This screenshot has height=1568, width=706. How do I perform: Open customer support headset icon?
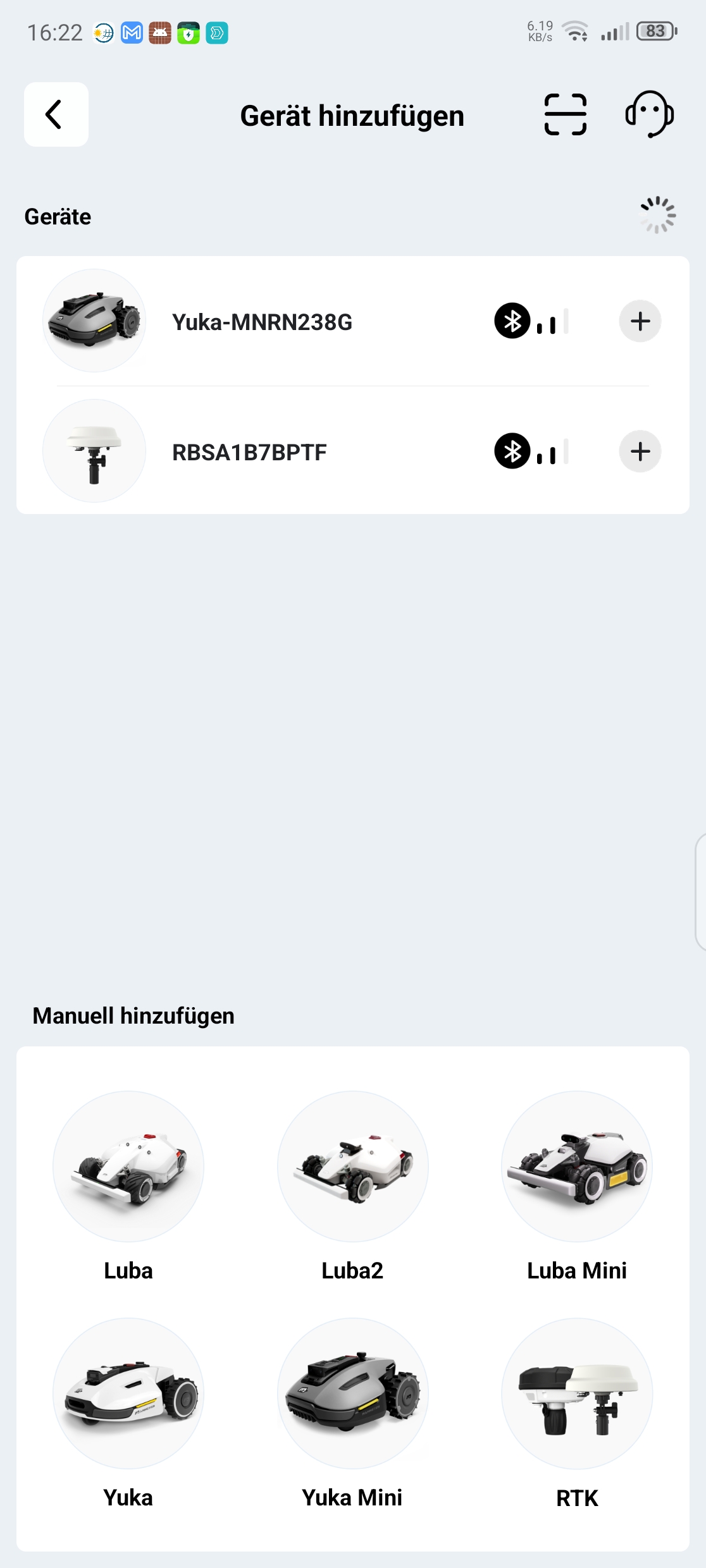[x=650, y=114]
